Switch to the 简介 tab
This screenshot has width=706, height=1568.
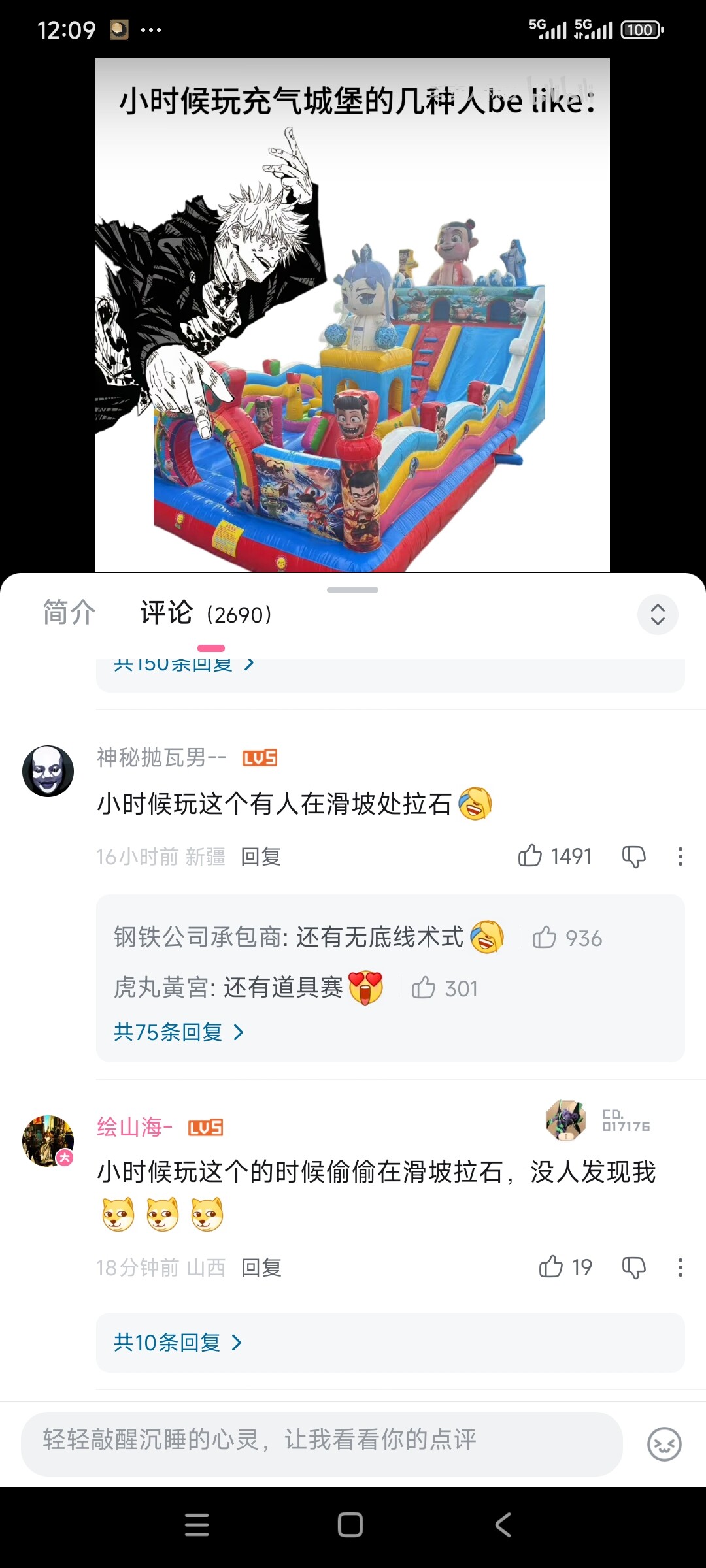tap(69, 613)
